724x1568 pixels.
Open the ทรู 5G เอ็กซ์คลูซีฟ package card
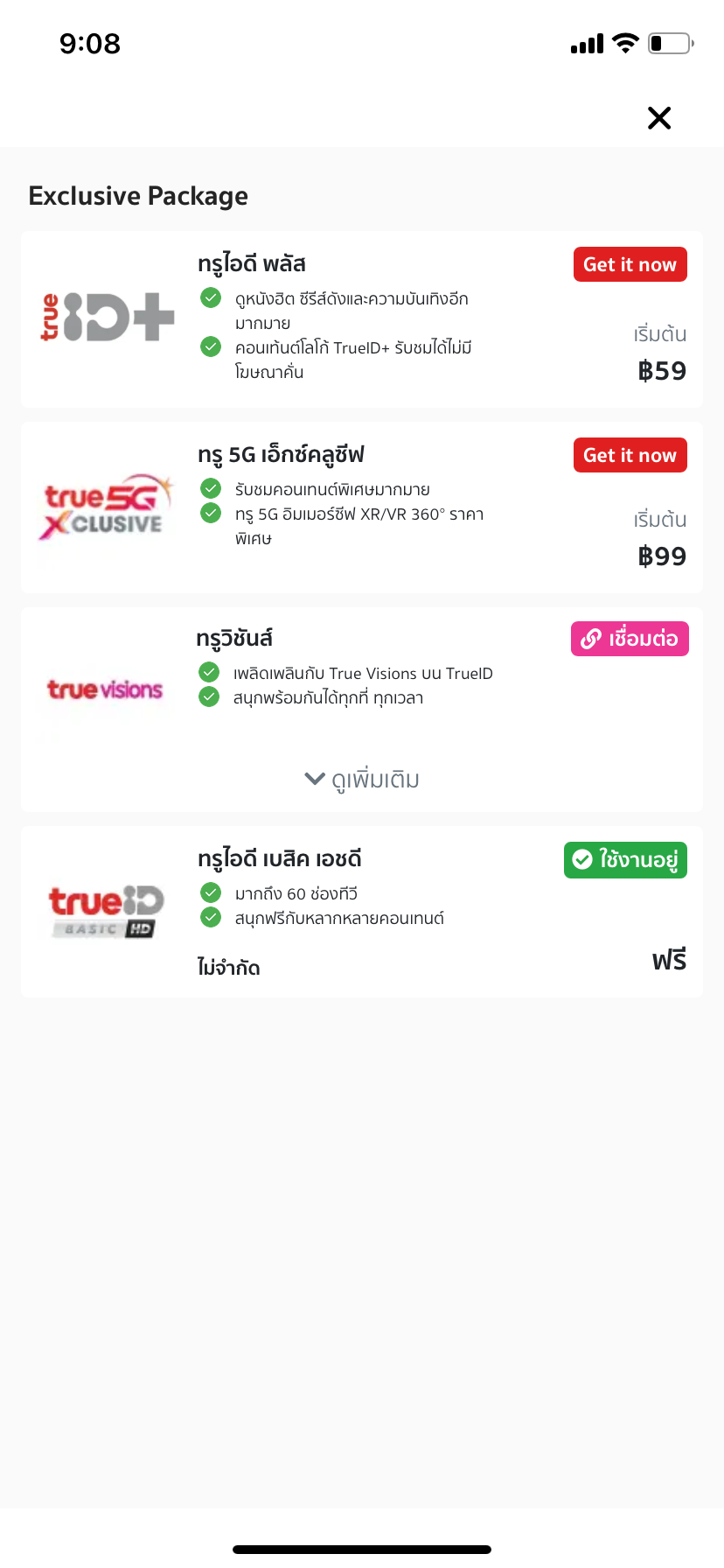tap(362, 507)
